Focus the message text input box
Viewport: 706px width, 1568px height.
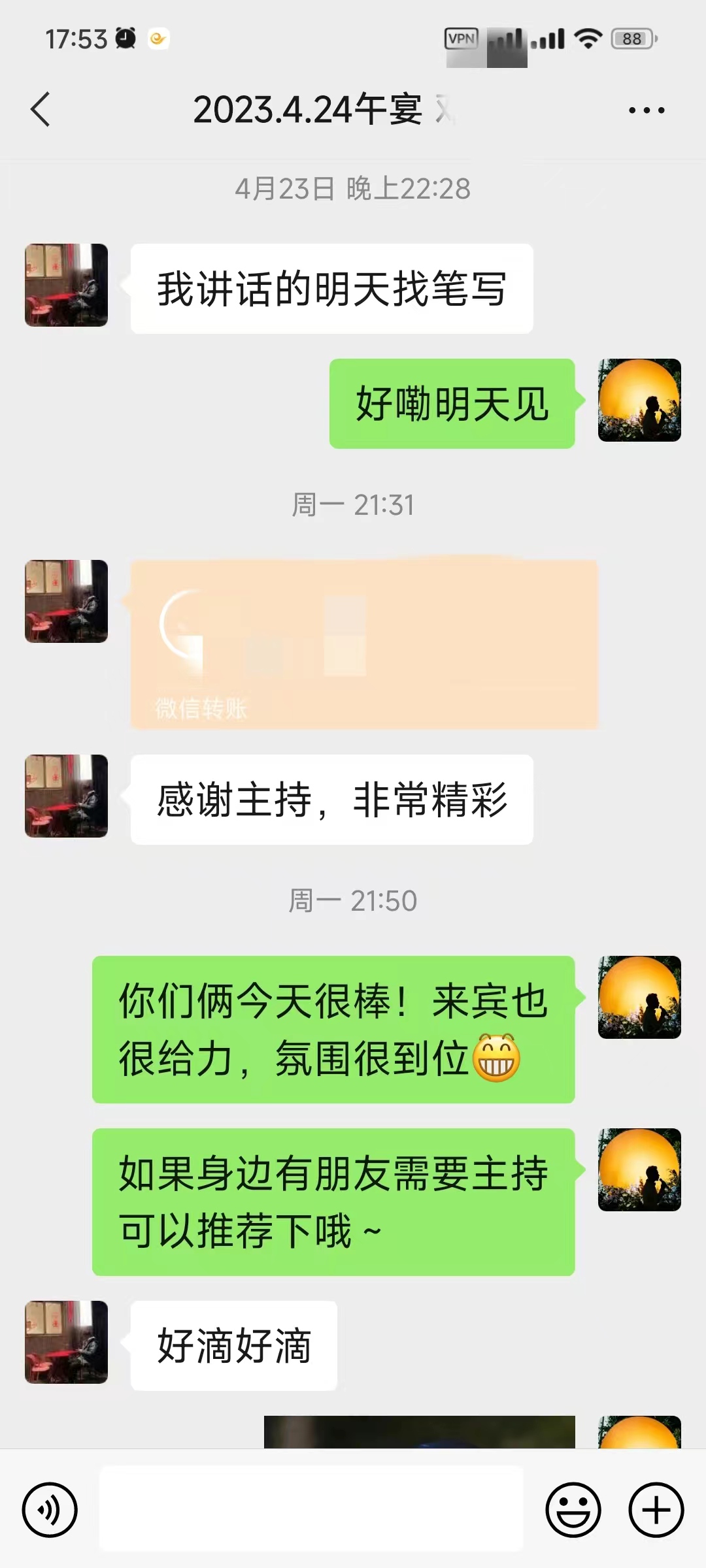coord(311,1509)
